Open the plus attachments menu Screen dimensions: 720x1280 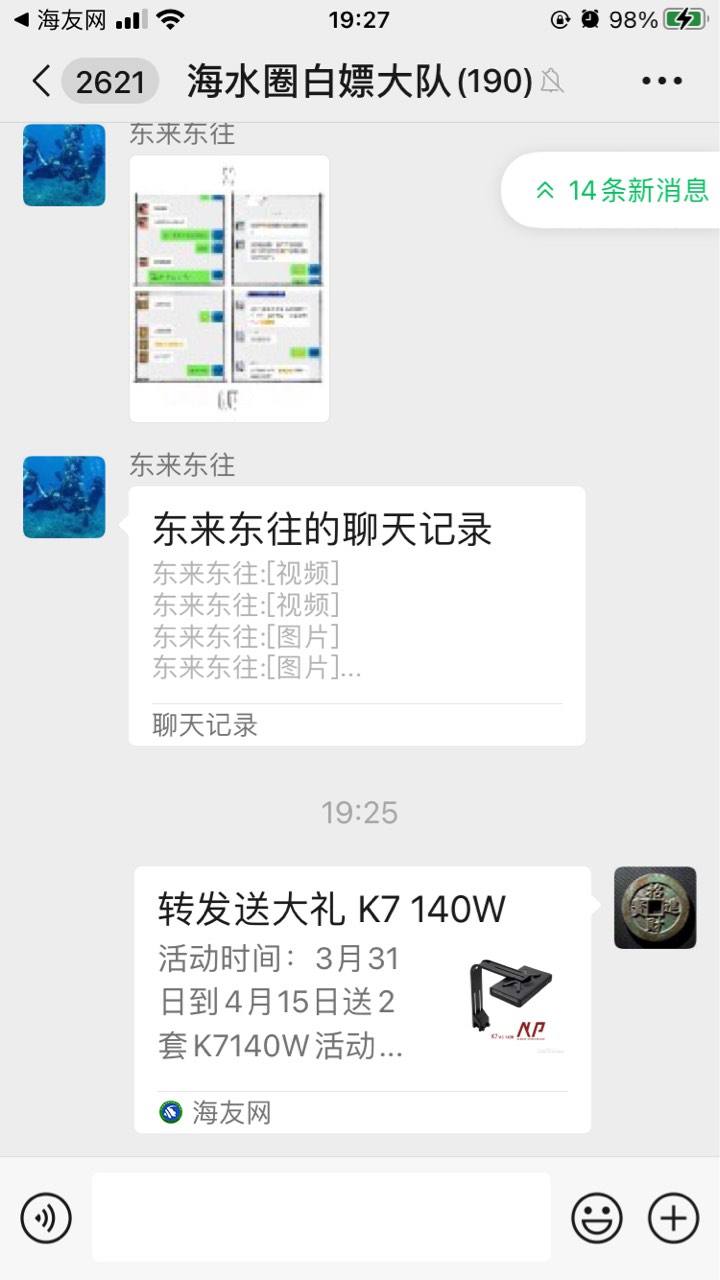[x=673, y=1218]
